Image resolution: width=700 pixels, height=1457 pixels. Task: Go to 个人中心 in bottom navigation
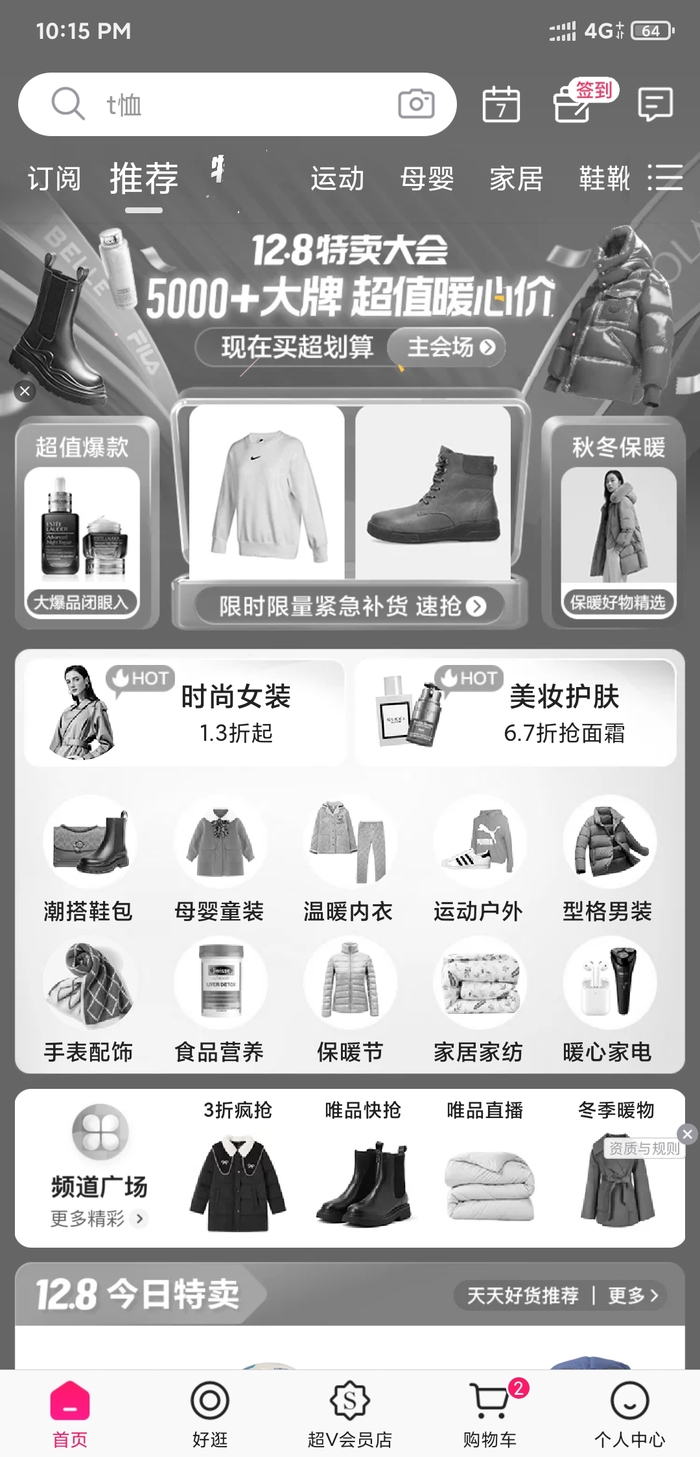pyautogui.click(x=629, y=1413)
